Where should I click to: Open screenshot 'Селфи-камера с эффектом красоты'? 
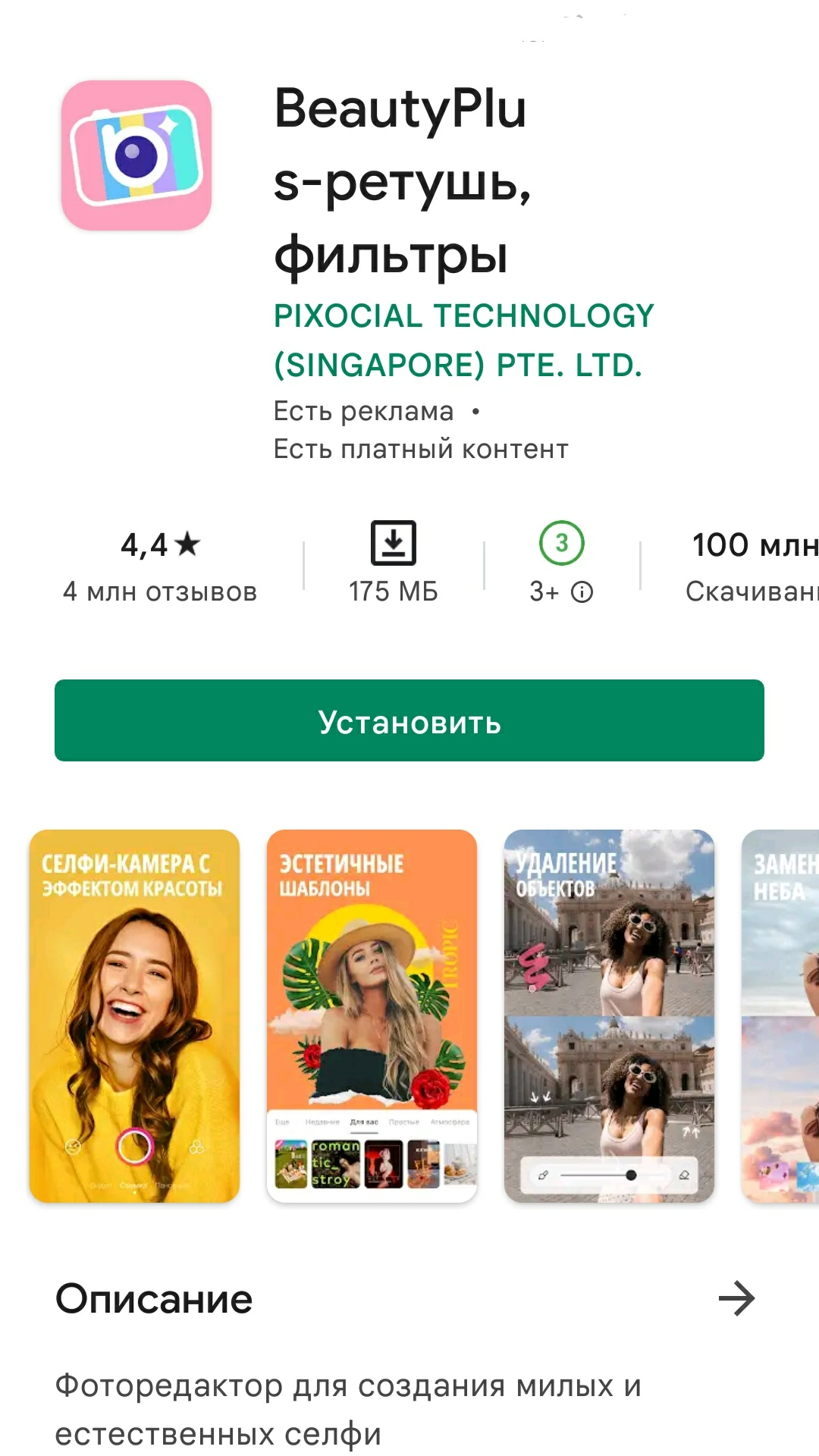coord(134,1016)
